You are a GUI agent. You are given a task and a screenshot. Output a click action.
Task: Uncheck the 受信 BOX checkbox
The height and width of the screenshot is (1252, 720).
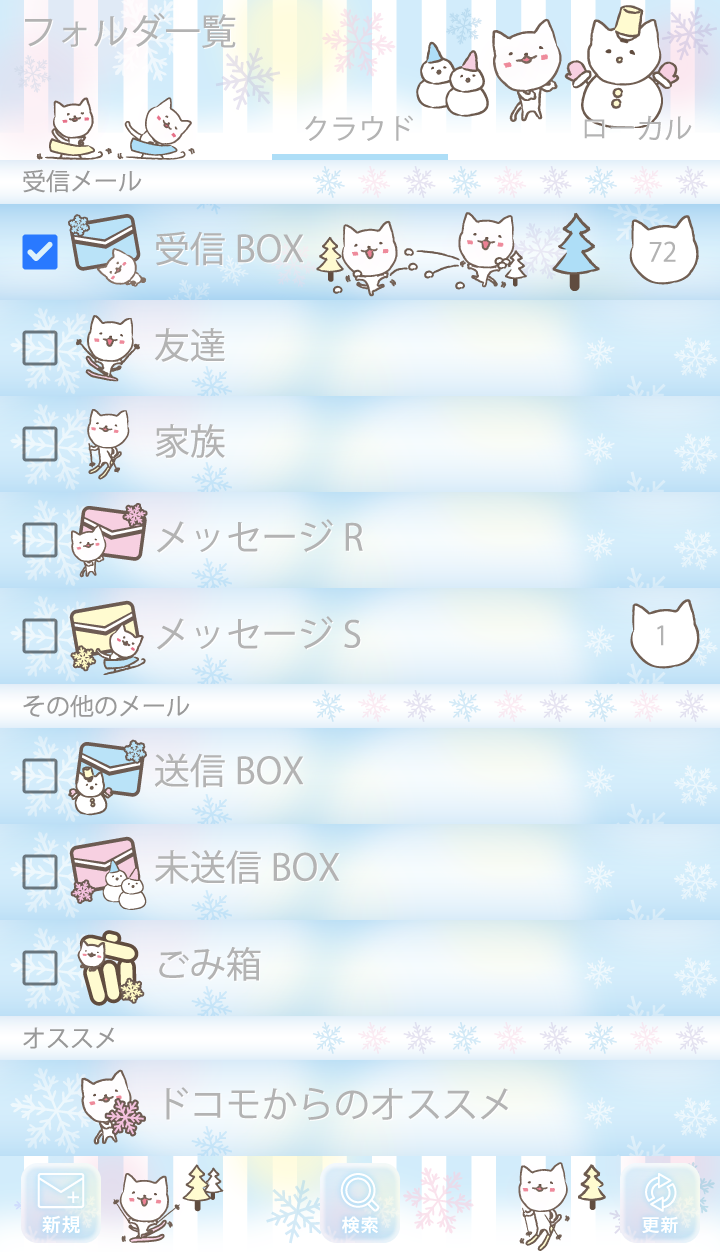pyautogui.click(x=40, y=252)
